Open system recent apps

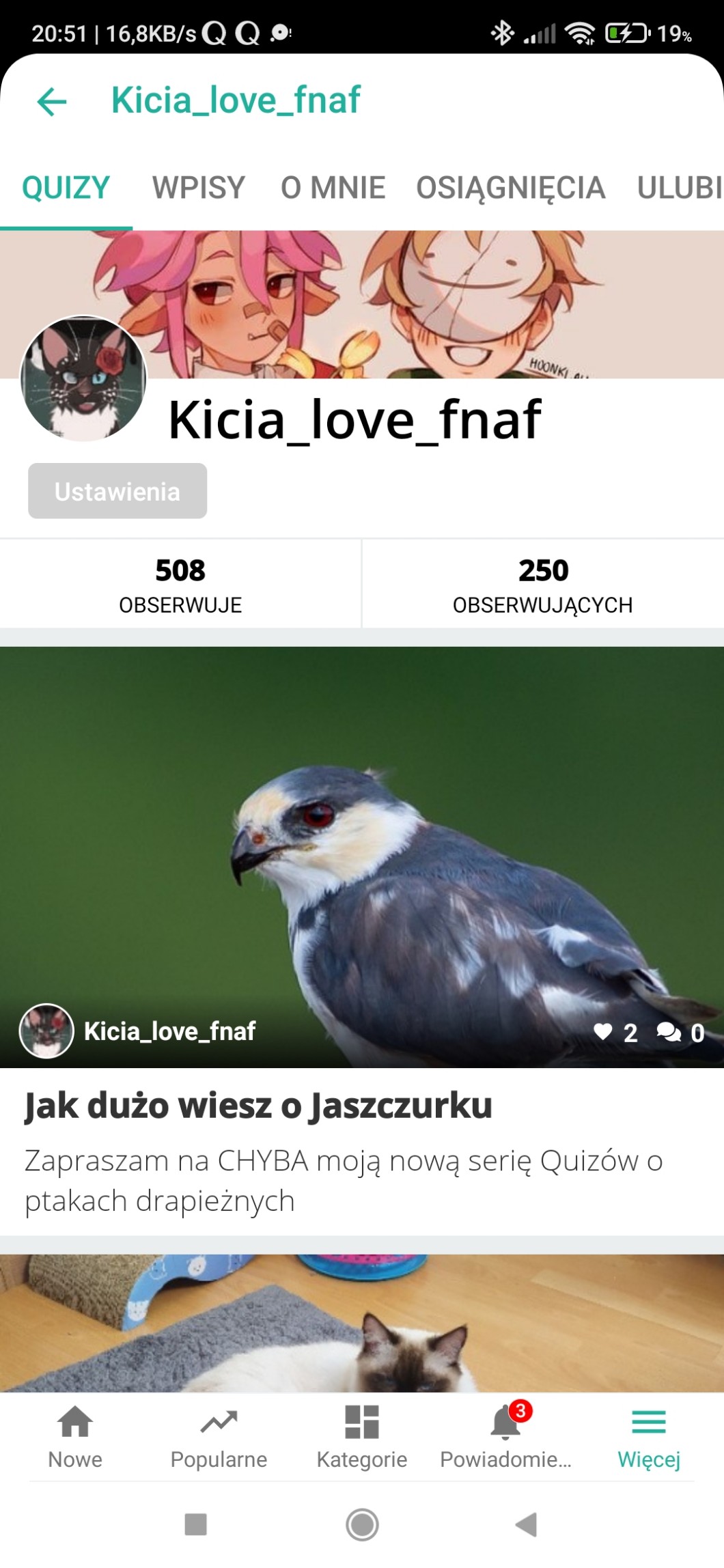coord(196,1524)
